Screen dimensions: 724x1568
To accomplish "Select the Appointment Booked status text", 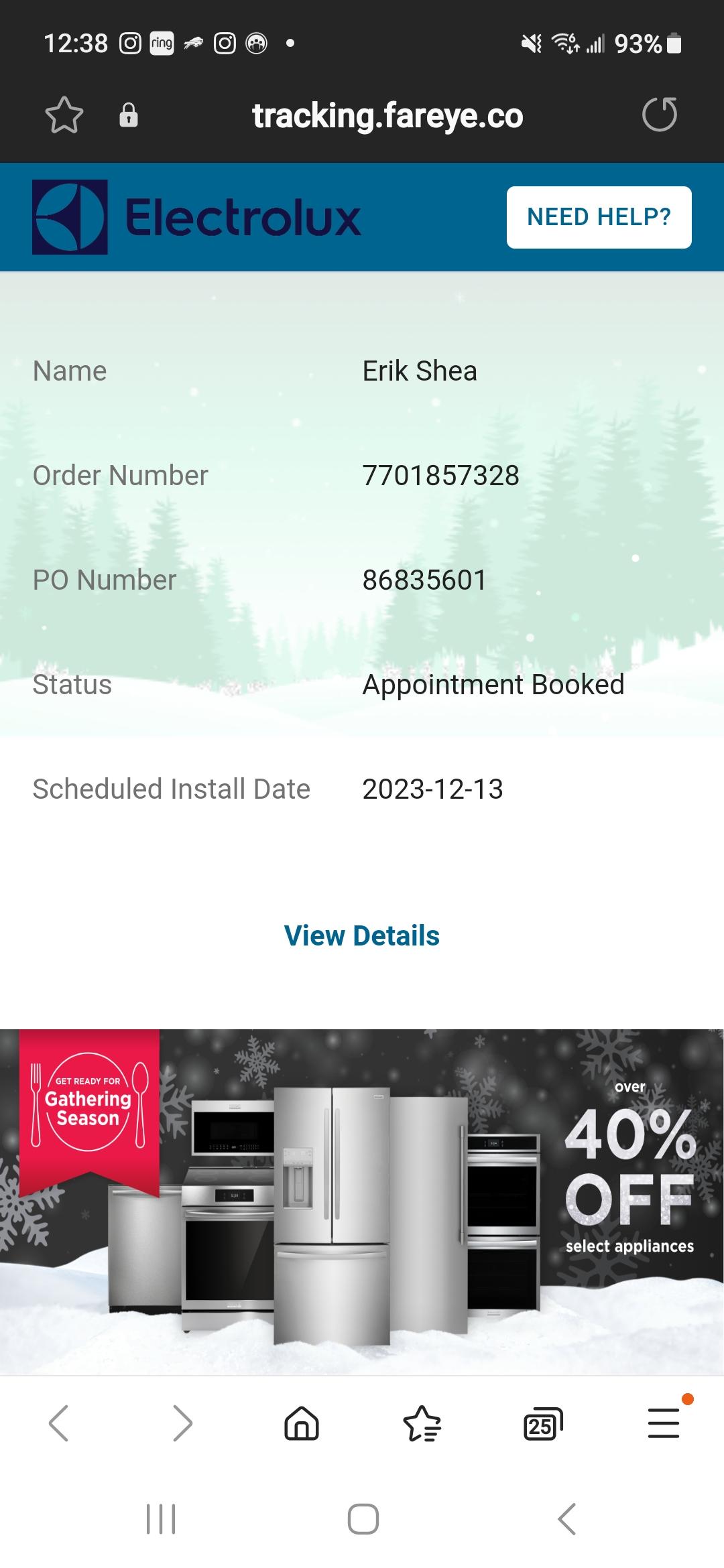I will click(493, 684).
